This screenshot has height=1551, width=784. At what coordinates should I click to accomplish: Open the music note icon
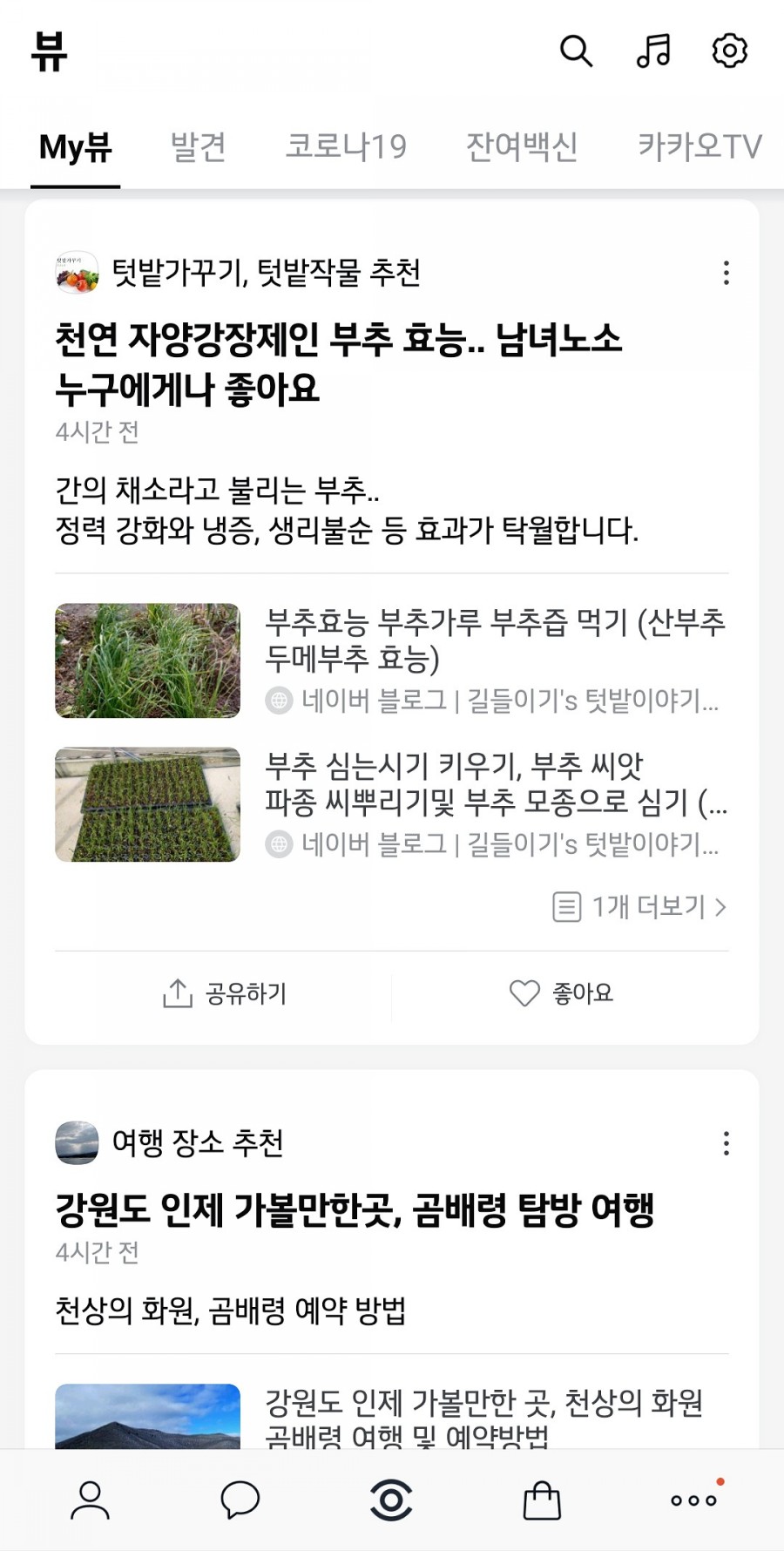coord(653,51)
